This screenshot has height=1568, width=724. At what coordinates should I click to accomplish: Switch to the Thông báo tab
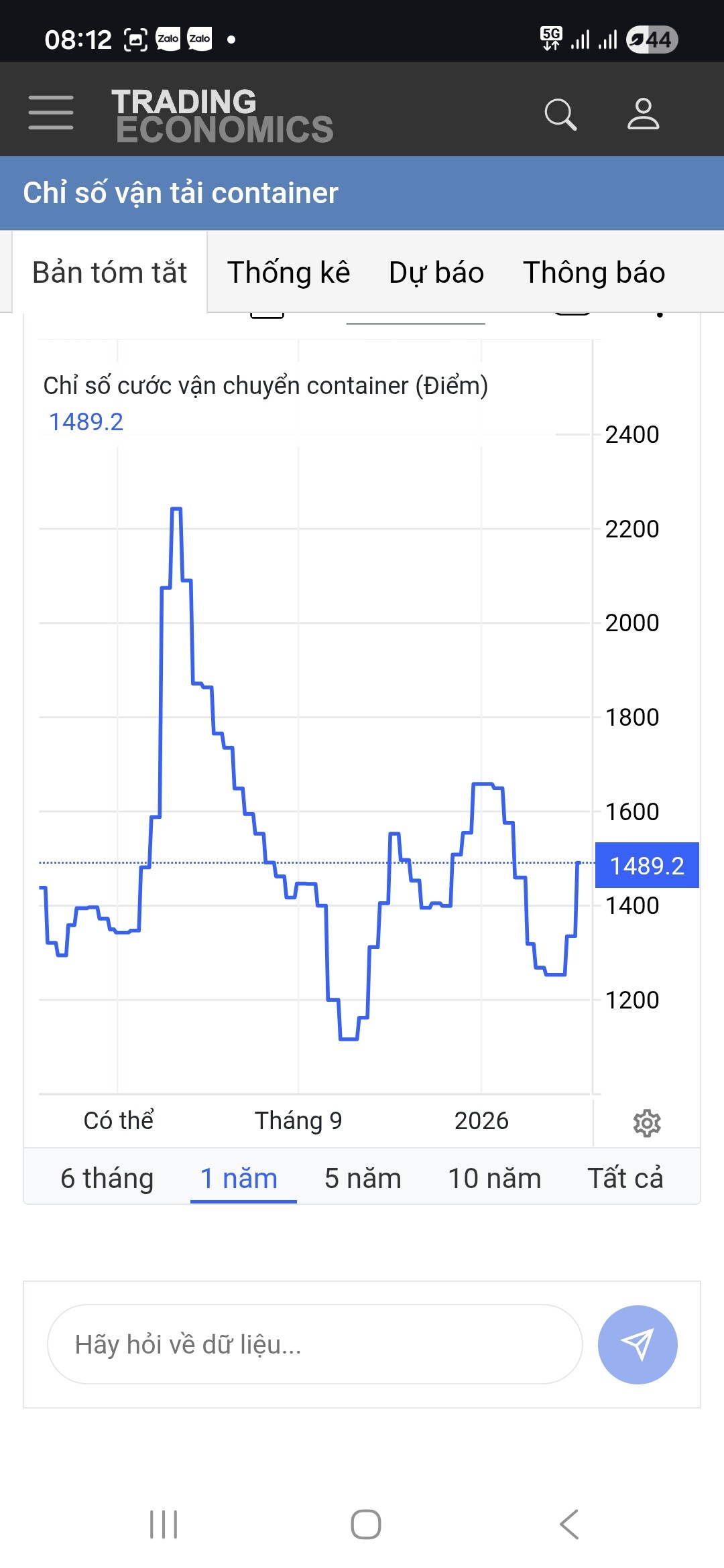click(x=594, y=273)
